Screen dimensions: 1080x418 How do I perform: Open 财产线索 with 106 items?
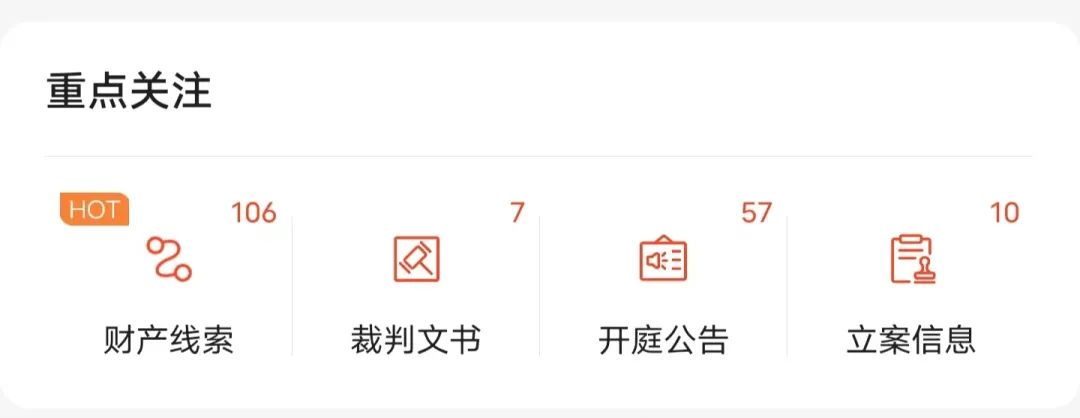(168, 288)
